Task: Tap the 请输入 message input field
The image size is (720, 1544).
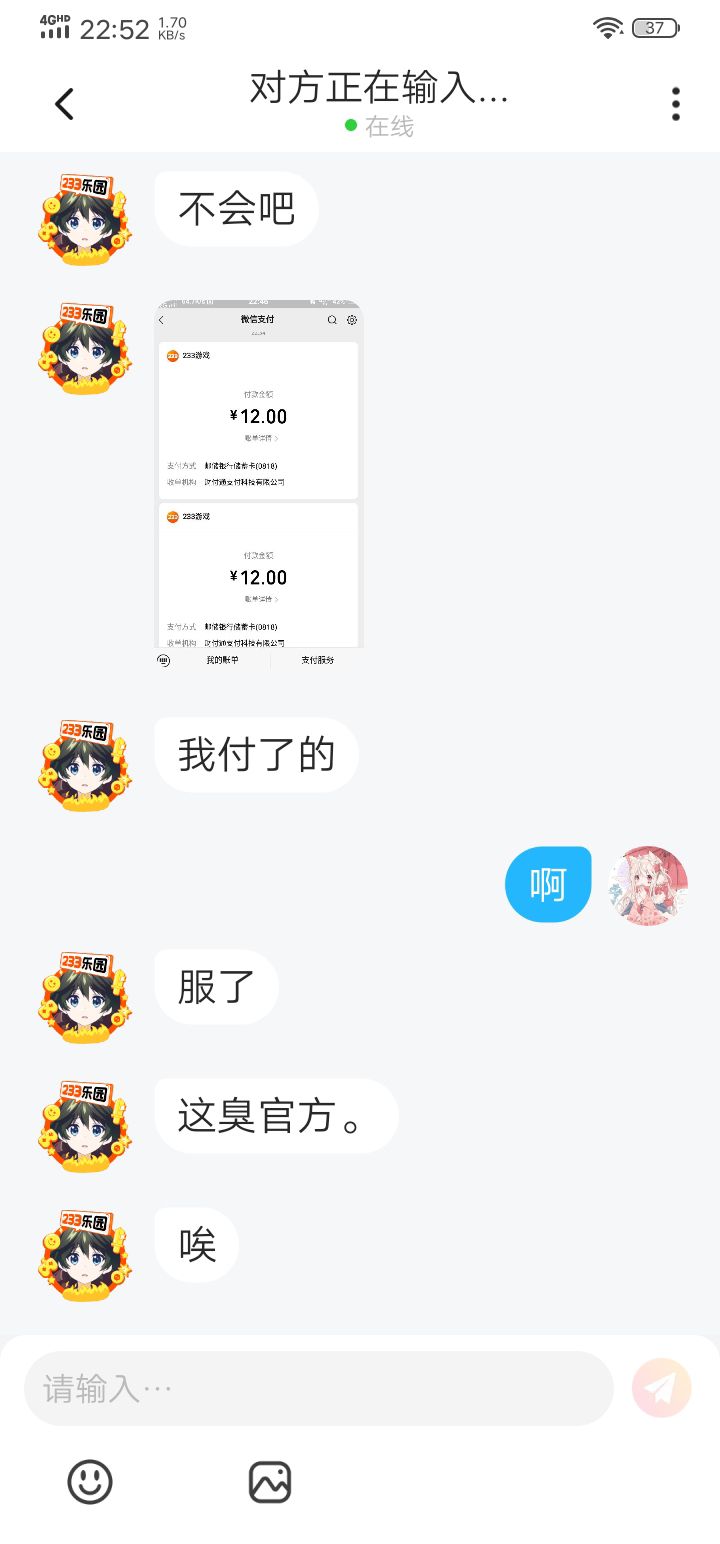Action: [318, 1388]
